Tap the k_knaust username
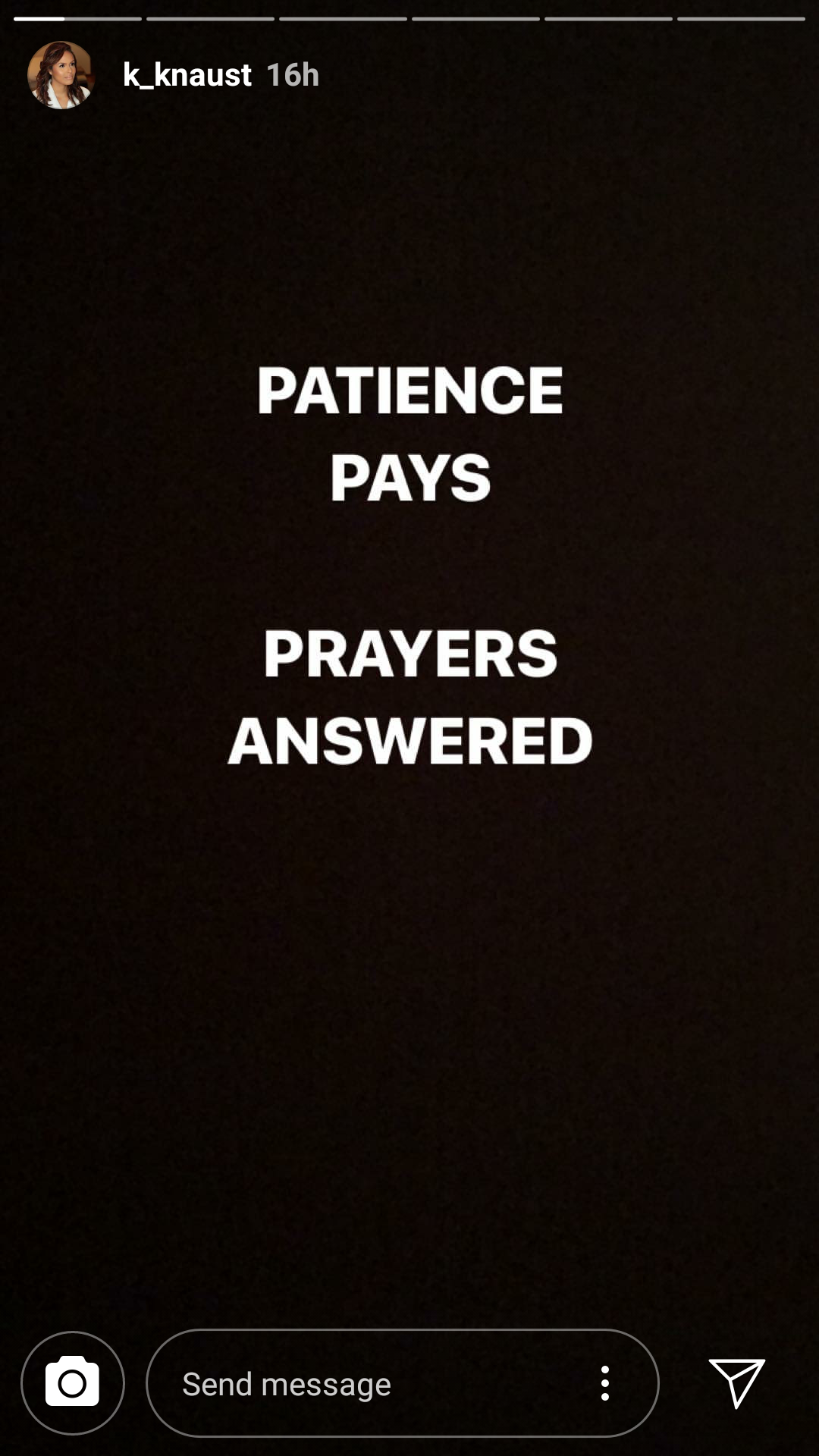Screen dimensions: 819x1456 click(x=187, y=75)
